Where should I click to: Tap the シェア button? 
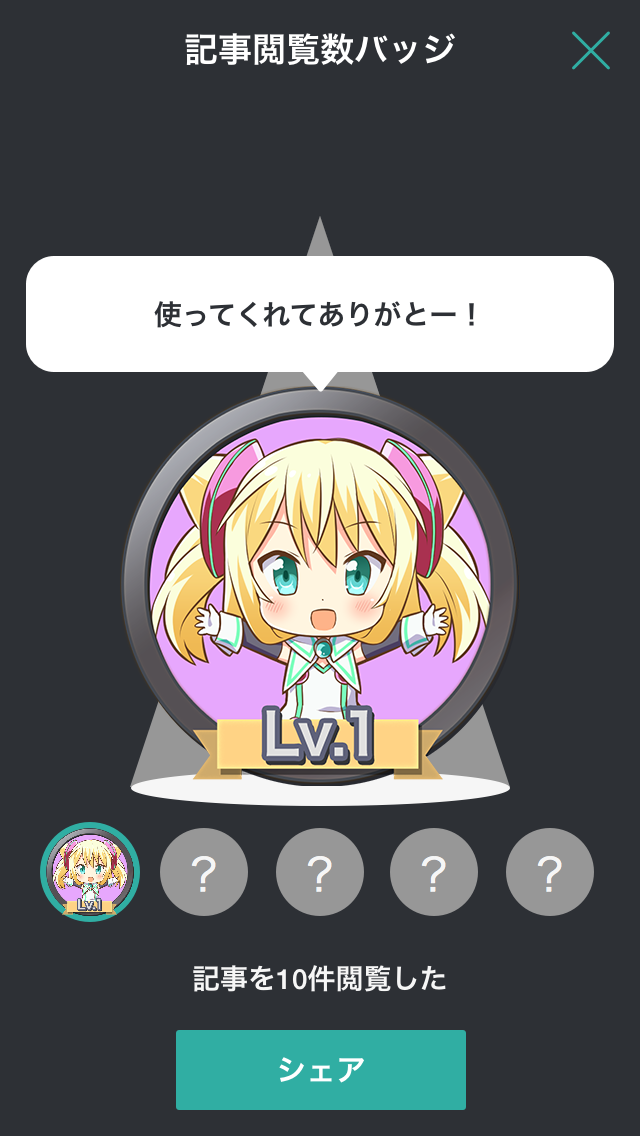pos(320,1069)
